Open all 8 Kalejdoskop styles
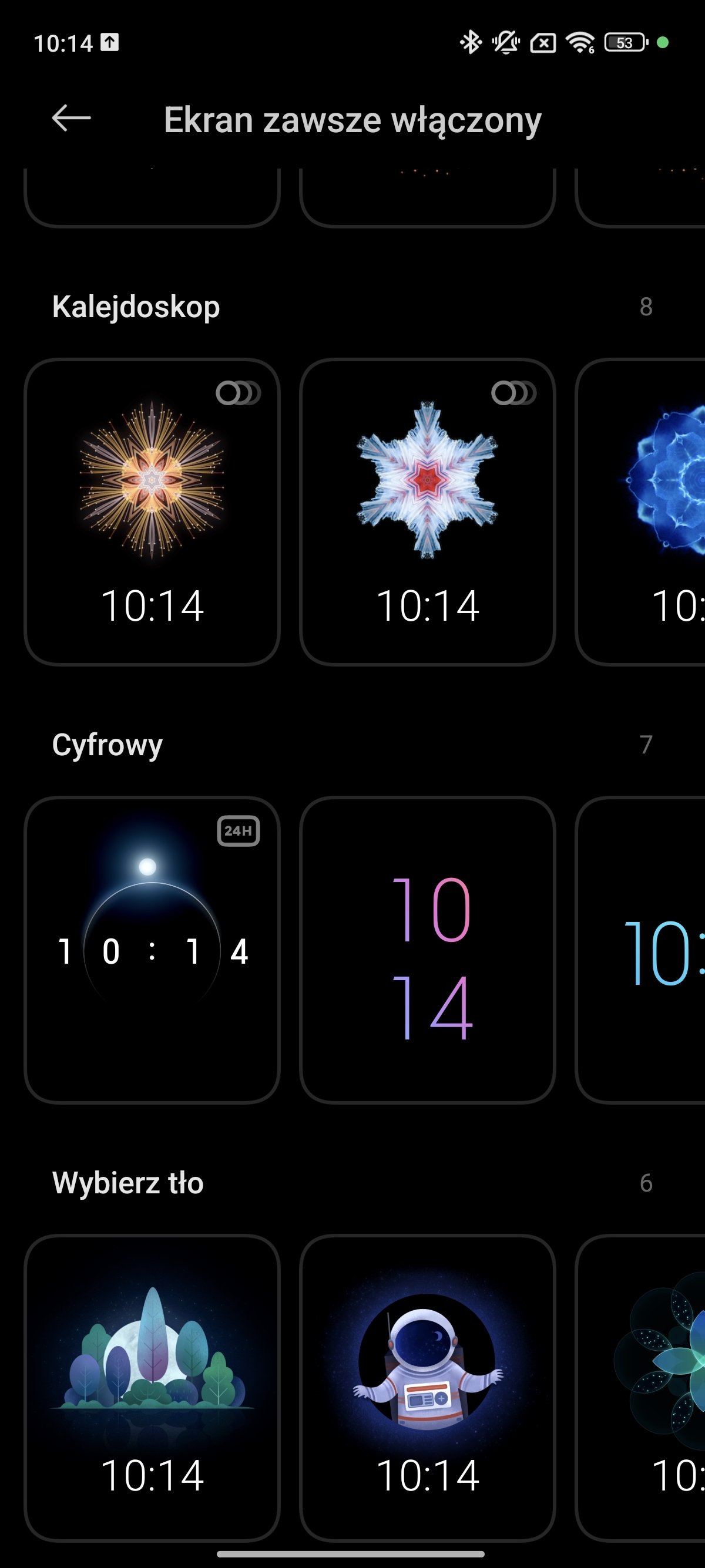 (646, 307)
